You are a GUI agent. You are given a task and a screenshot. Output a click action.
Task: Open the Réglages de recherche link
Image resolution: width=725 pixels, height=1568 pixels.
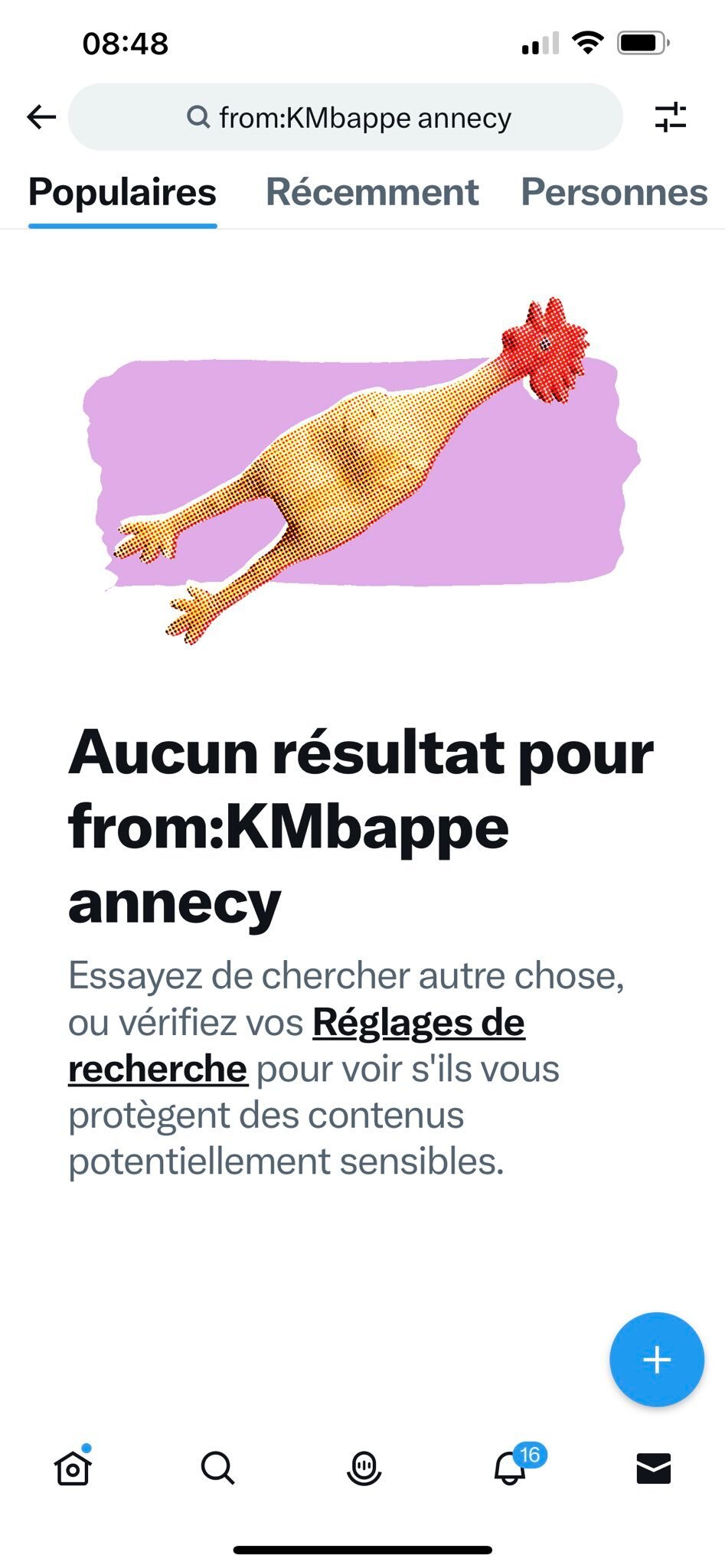296,1045
